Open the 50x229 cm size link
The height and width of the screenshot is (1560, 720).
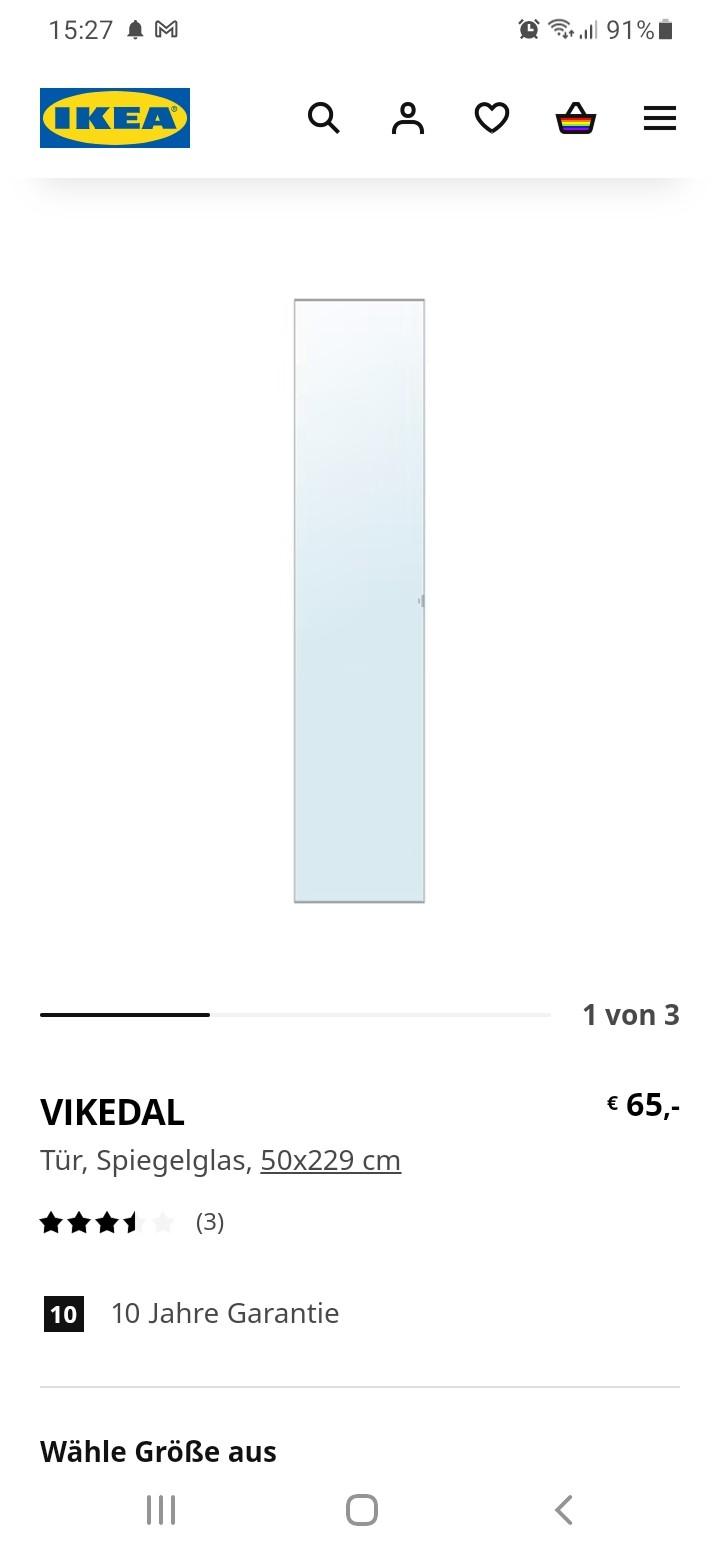click(x=330, y=1160)
